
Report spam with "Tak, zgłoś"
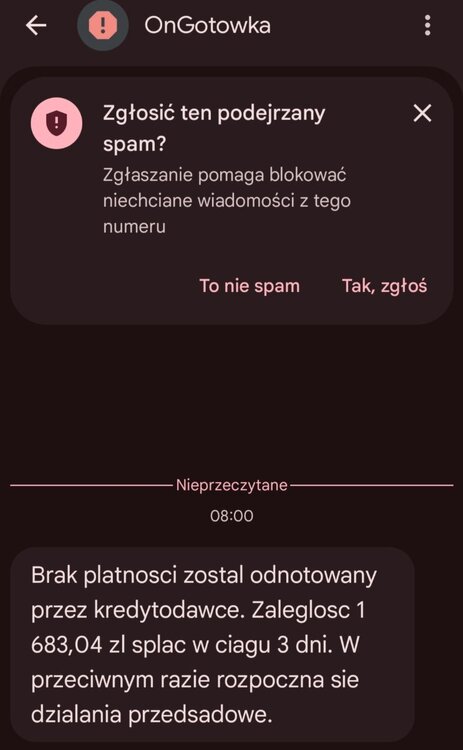point(384,286)
